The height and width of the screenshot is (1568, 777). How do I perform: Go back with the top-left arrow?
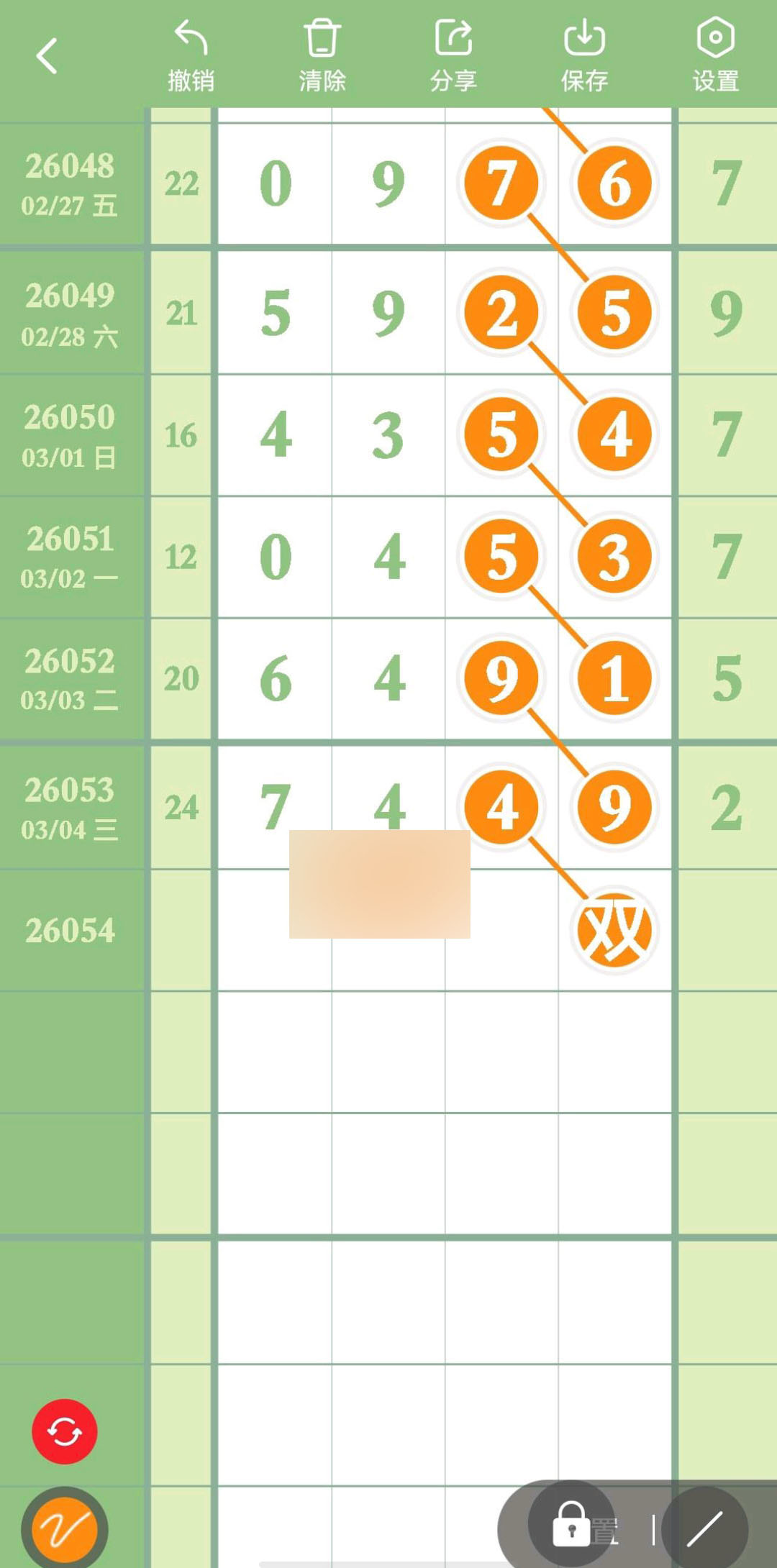(47, 56)
